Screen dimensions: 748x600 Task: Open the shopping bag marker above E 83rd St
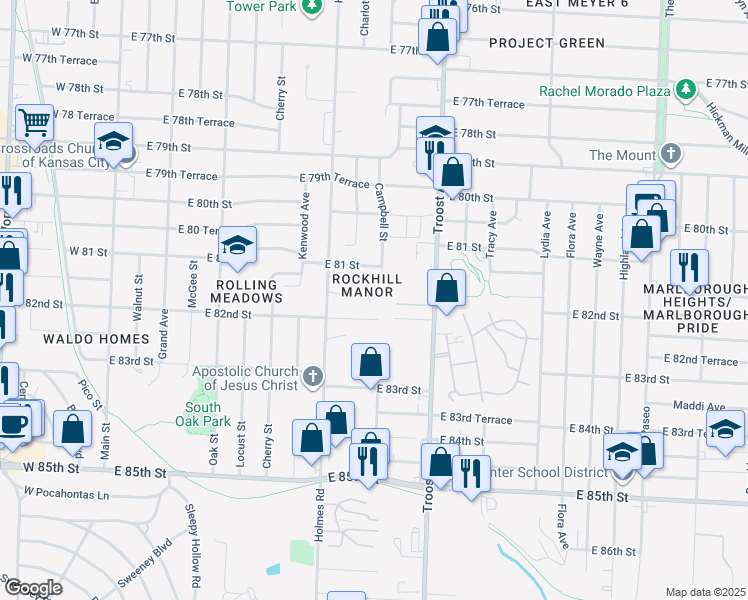click(371, 363)
